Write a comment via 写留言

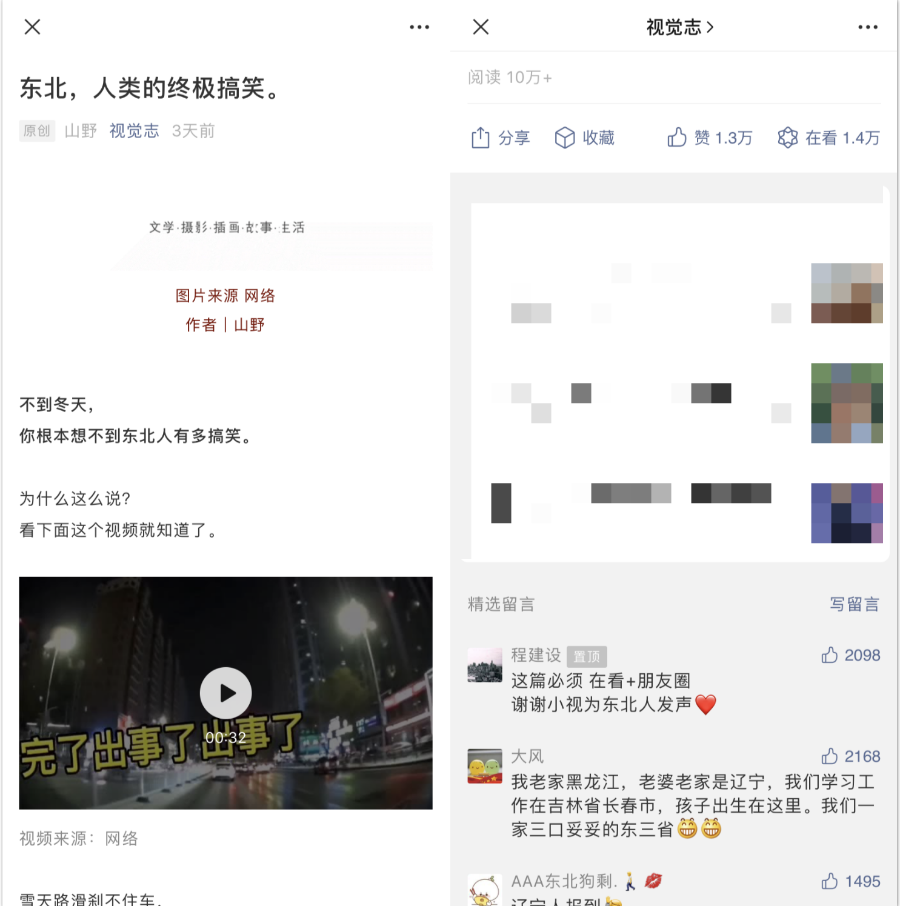854,604
